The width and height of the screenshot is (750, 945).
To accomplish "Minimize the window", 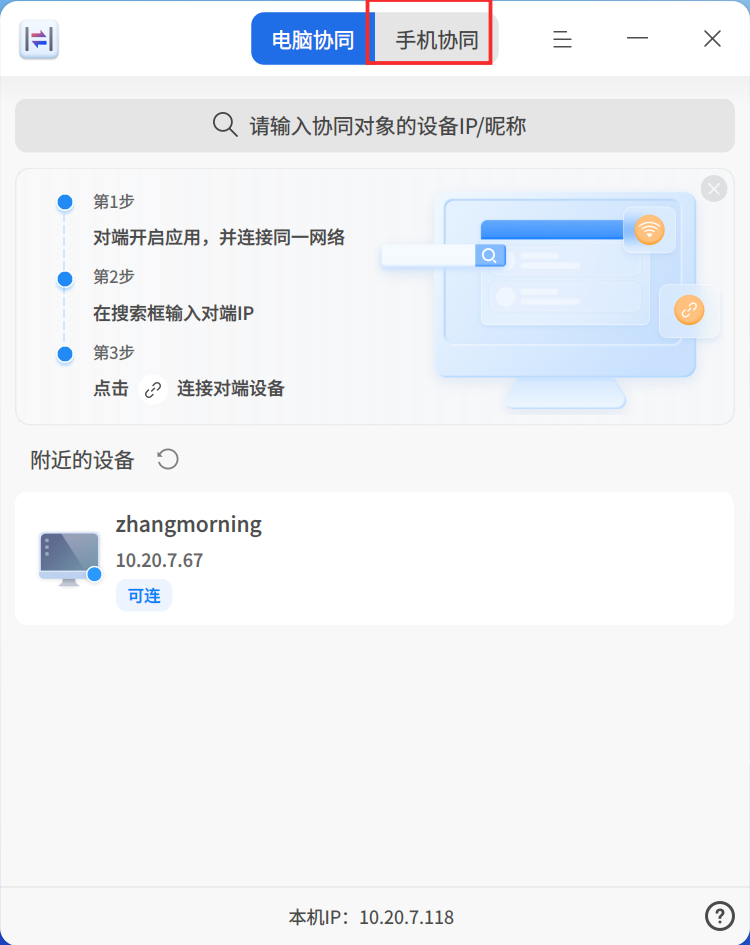I will coord(637,39).
